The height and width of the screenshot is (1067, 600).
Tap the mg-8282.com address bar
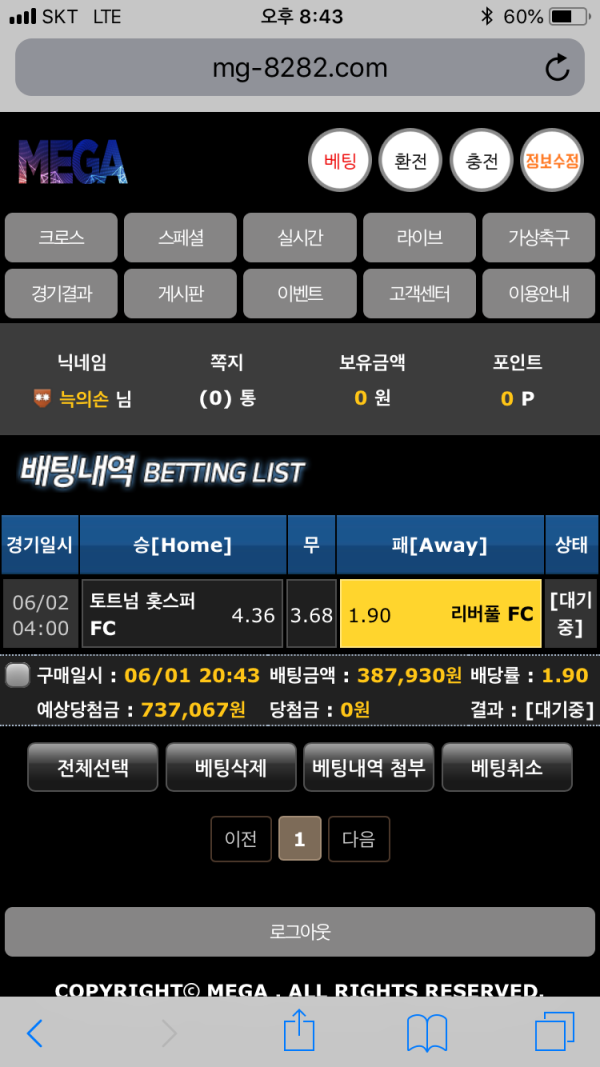300,67
